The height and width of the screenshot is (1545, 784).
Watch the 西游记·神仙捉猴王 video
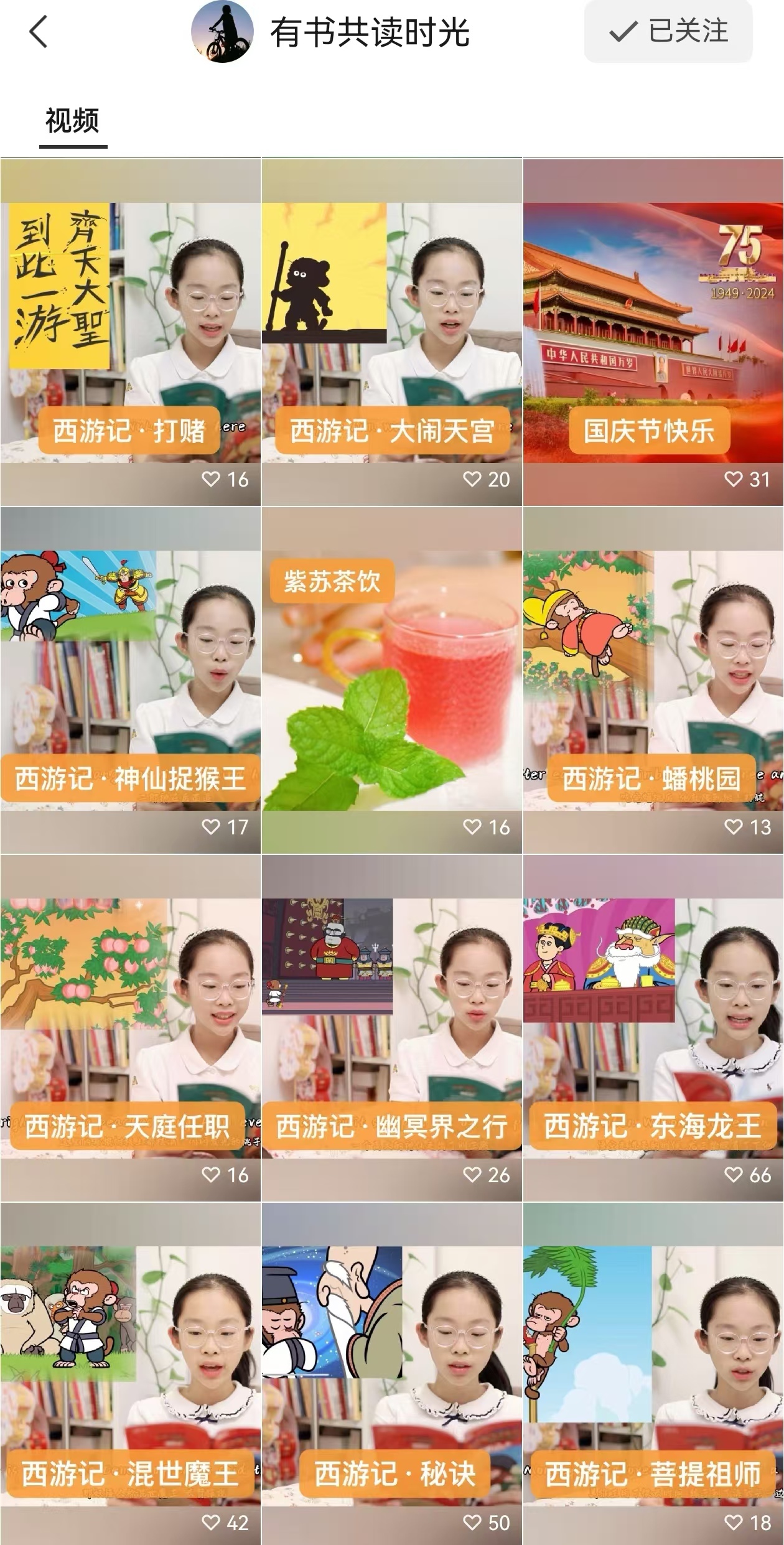(130, 679)
